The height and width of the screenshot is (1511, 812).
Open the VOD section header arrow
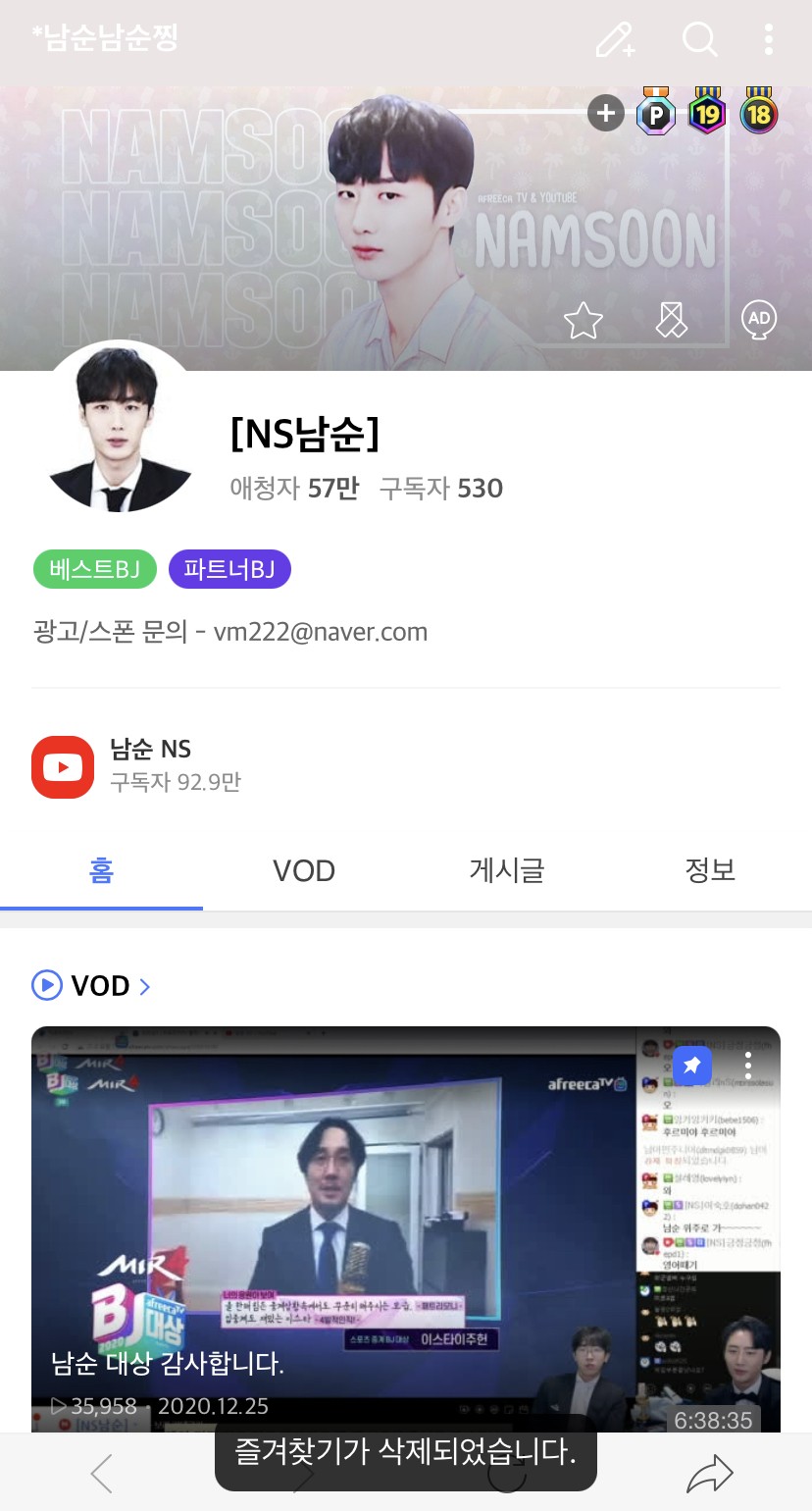144,986
